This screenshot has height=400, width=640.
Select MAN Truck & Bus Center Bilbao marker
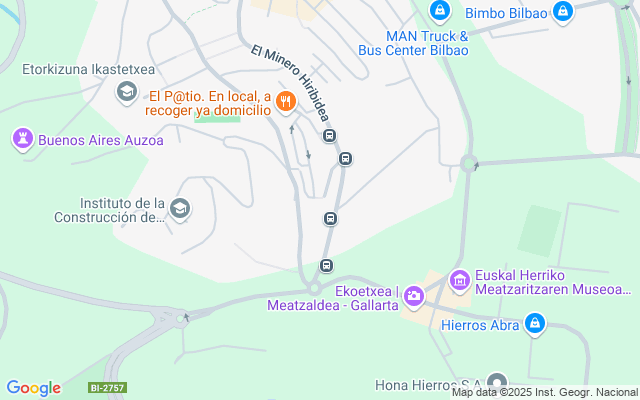click(x=438, y=11)
